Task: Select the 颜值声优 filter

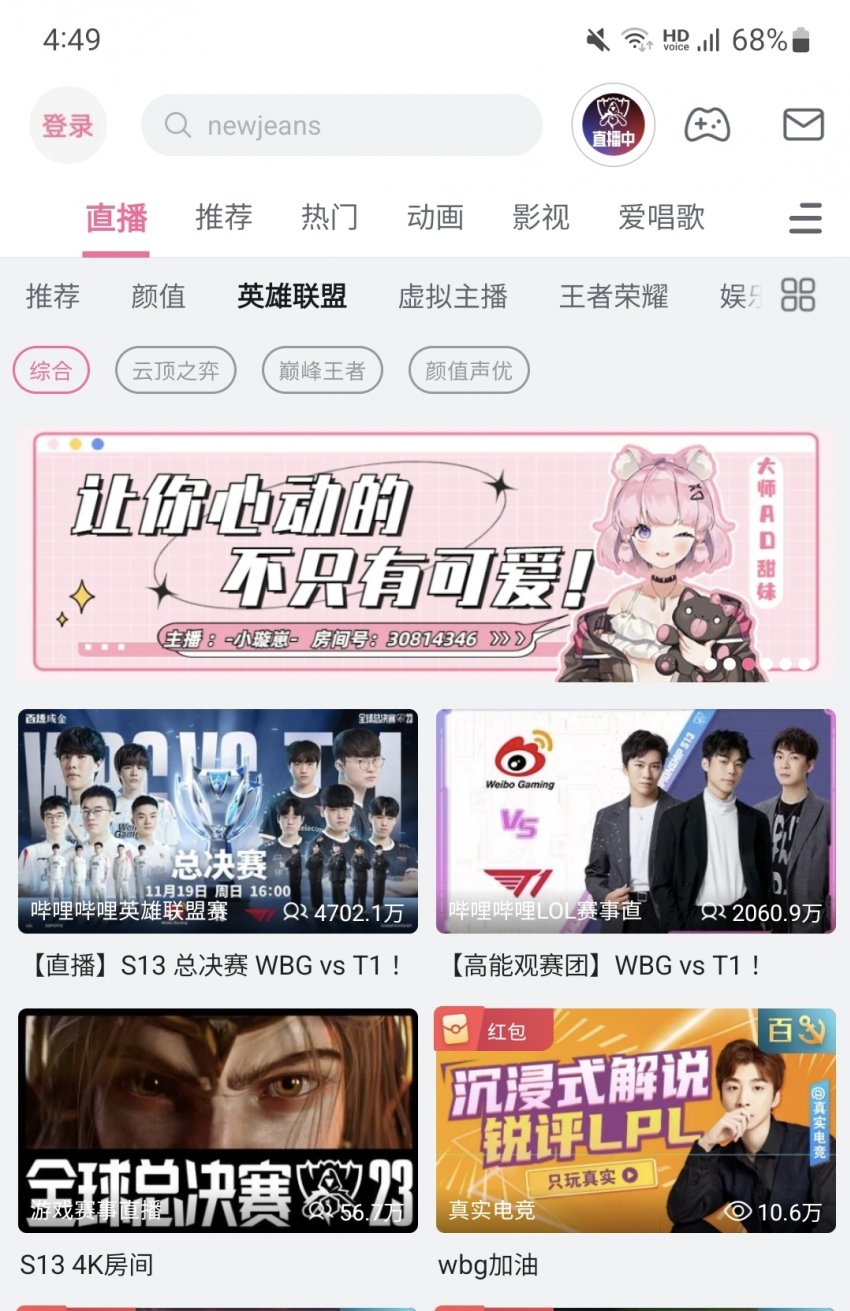Action: click(468, 370)
